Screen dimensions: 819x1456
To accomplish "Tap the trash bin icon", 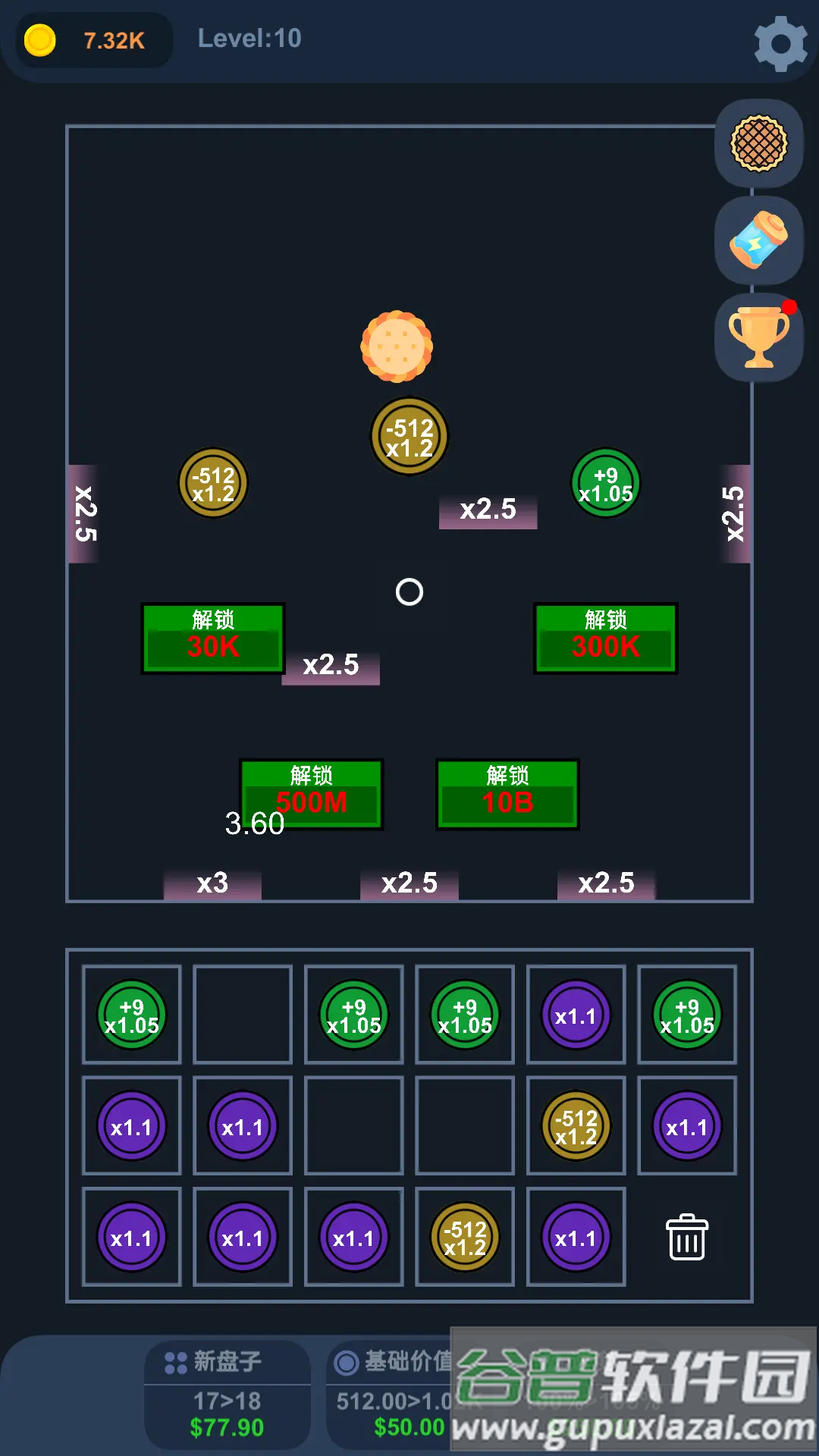I will (687, 1238).
